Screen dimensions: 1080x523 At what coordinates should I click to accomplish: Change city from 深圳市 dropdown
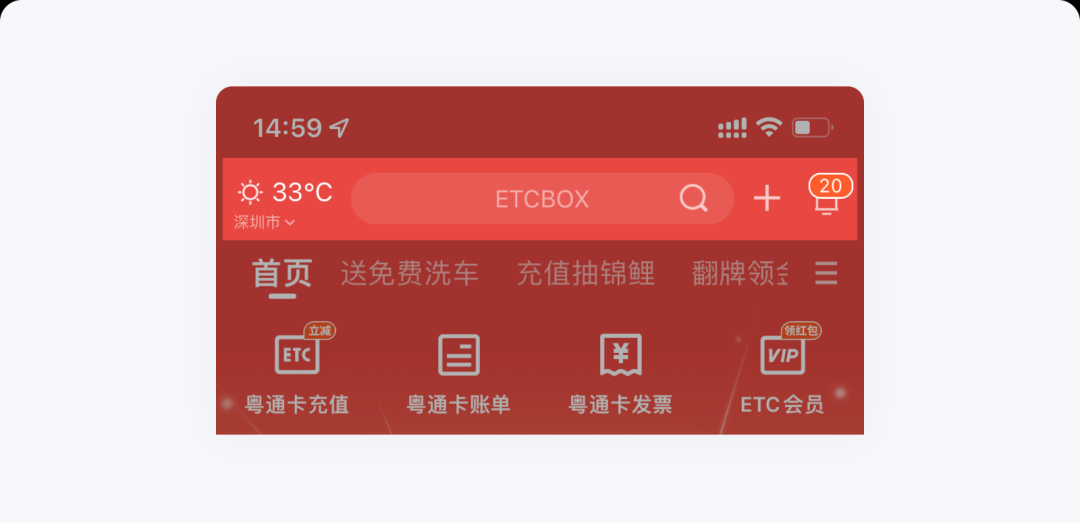pyautogui.click(x=265, y=222)
